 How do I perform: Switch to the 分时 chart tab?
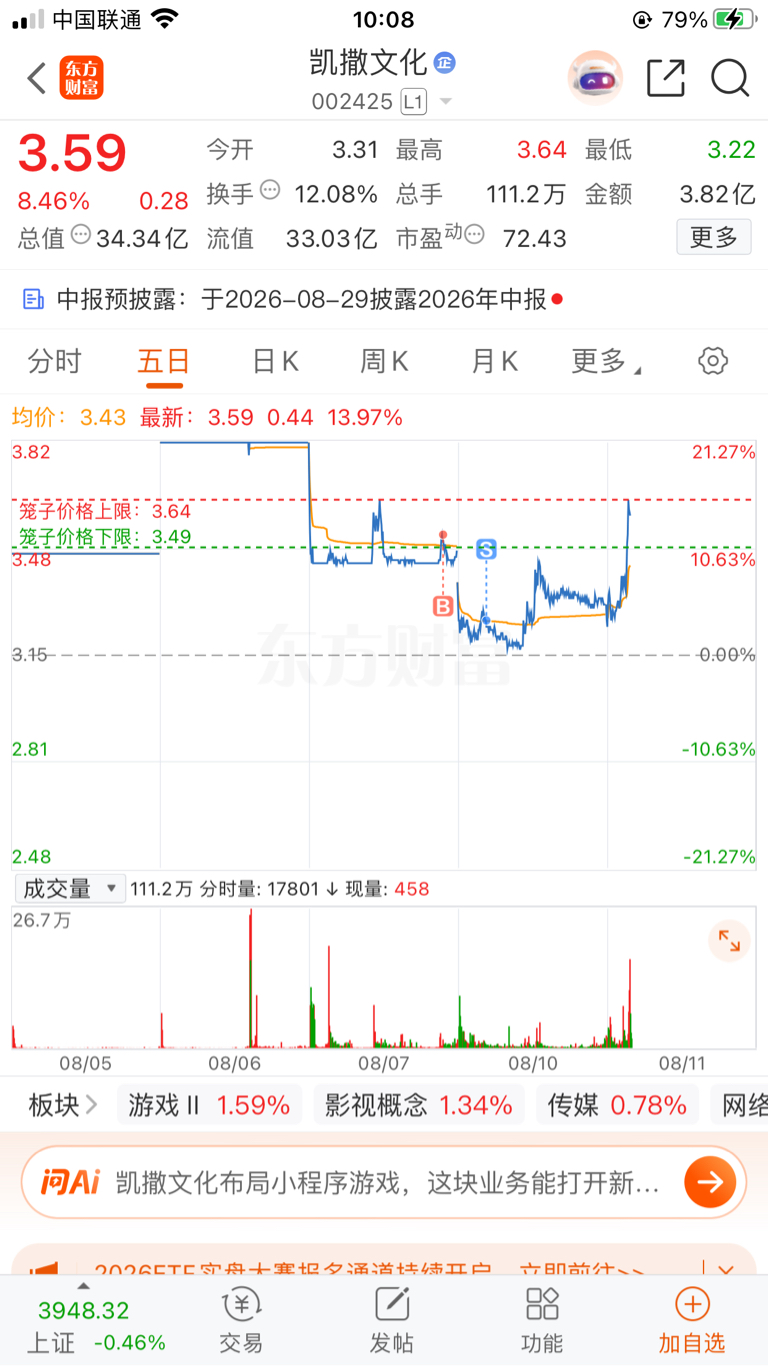click(55, 361)
